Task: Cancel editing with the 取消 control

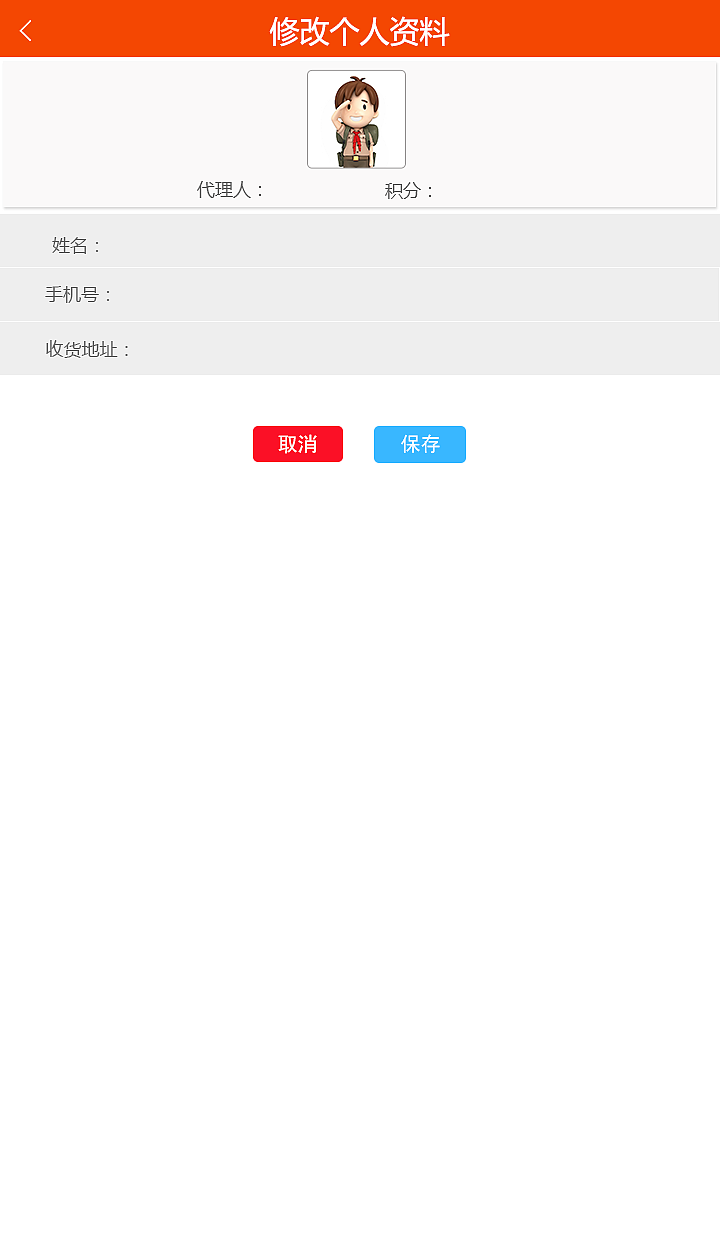Action: point(297,443)
